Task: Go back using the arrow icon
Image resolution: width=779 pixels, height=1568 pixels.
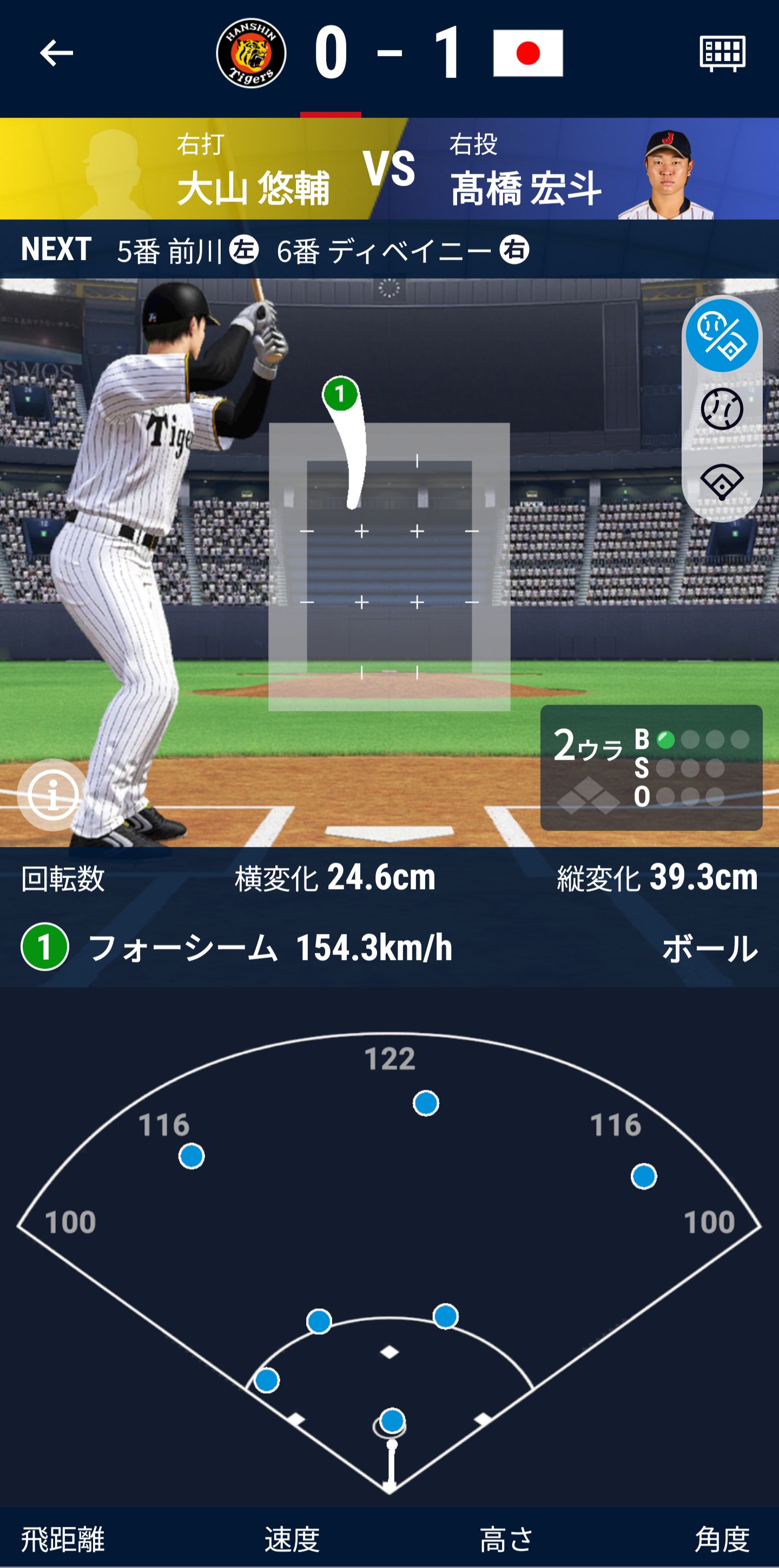Action: click(57, 53)
